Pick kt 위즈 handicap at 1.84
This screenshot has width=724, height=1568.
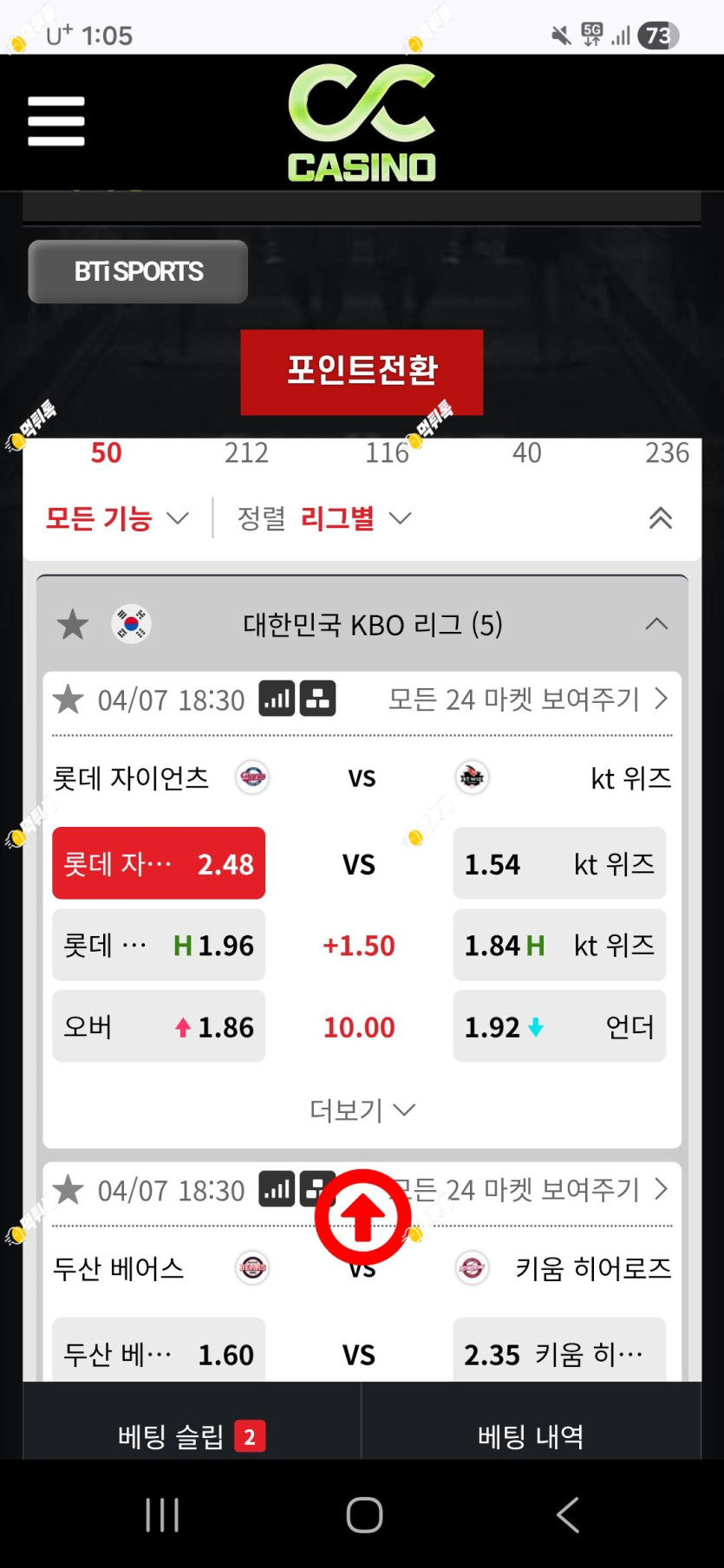(x=559, y=945)
